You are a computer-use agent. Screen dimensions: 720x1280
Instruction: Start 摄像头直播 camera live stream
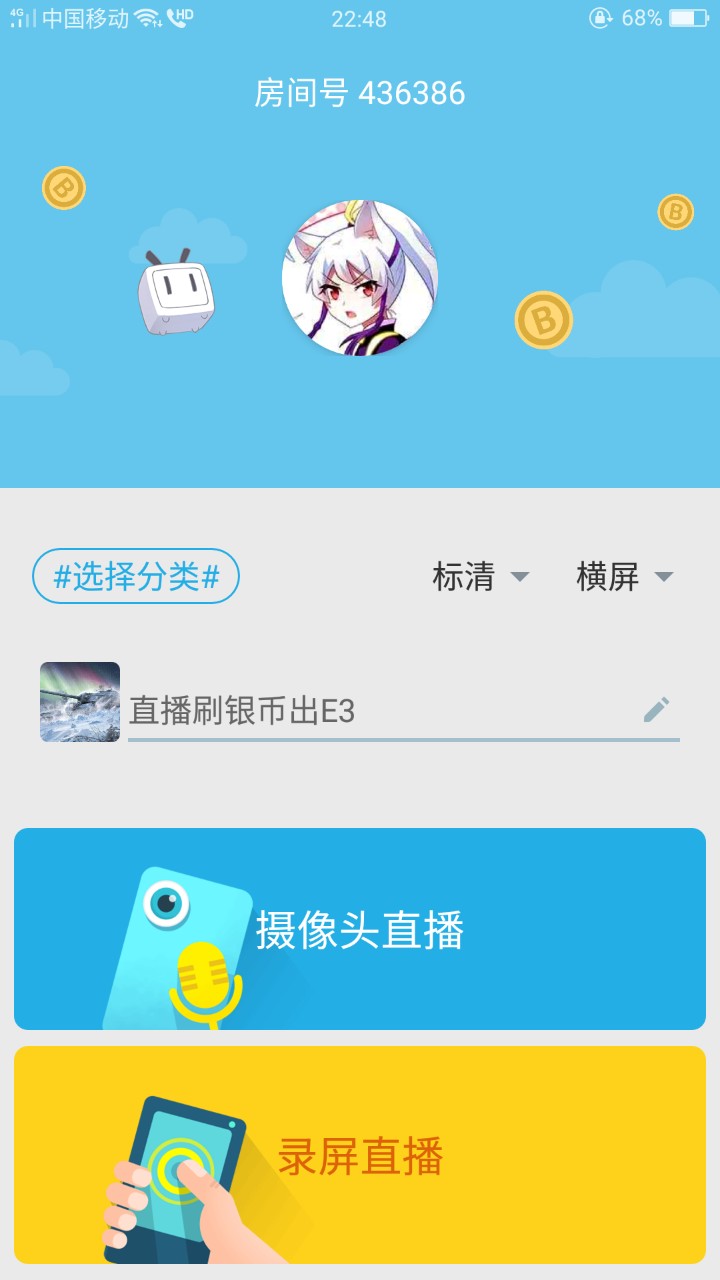(x=360, y=929)
